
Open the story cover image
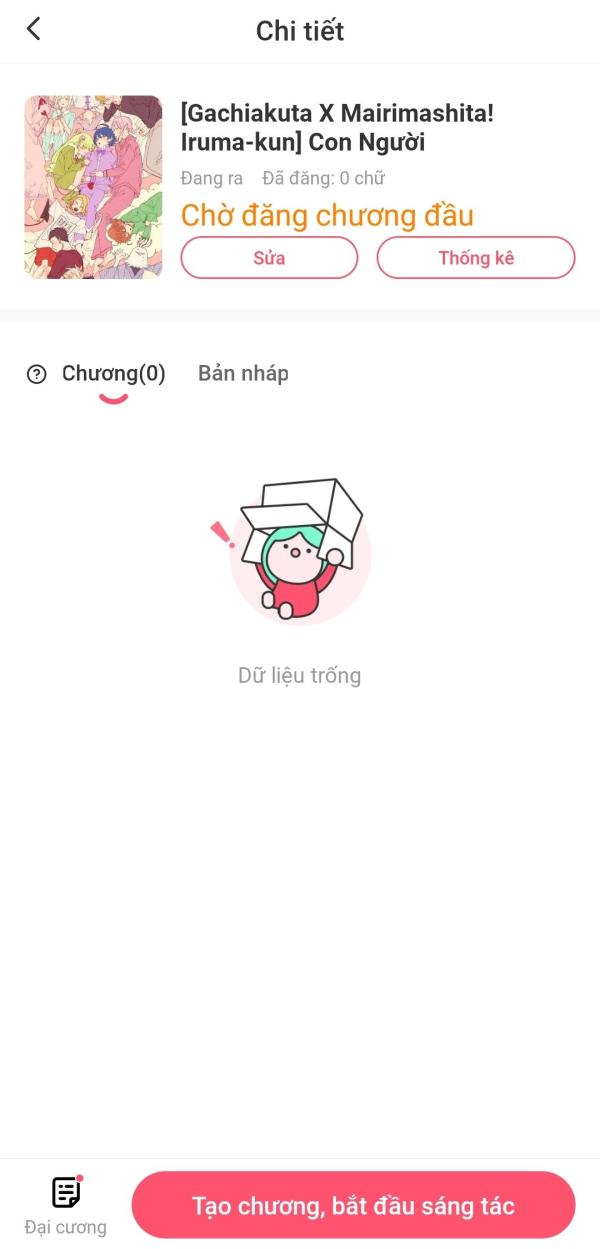point(93,187)
